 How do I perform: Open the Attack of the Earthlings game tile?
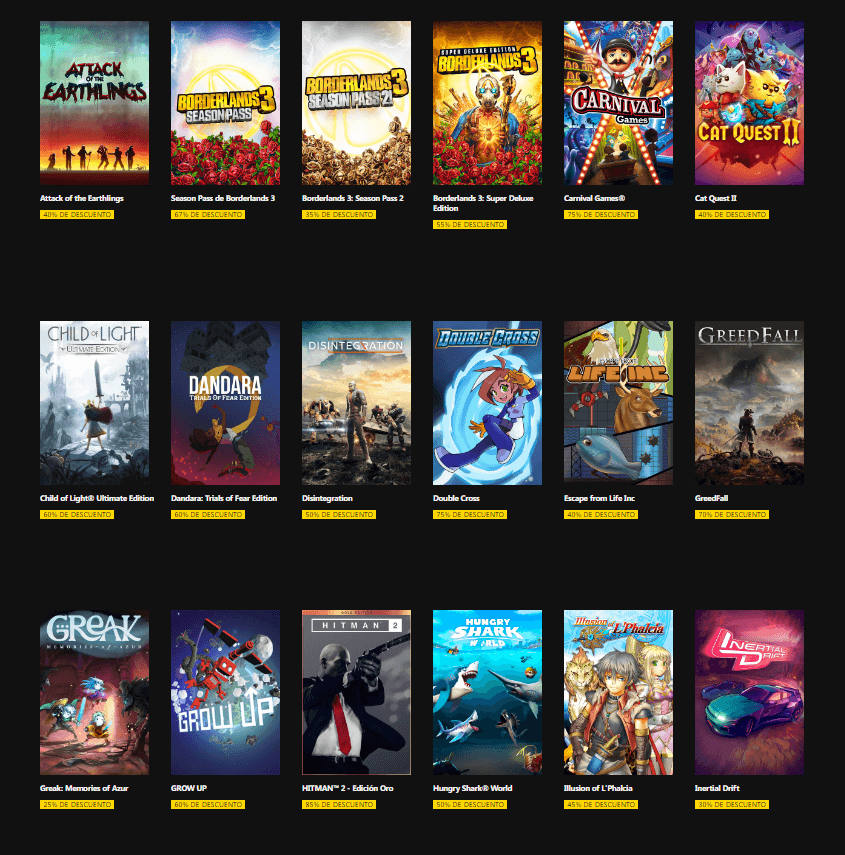tap(94, 103)
